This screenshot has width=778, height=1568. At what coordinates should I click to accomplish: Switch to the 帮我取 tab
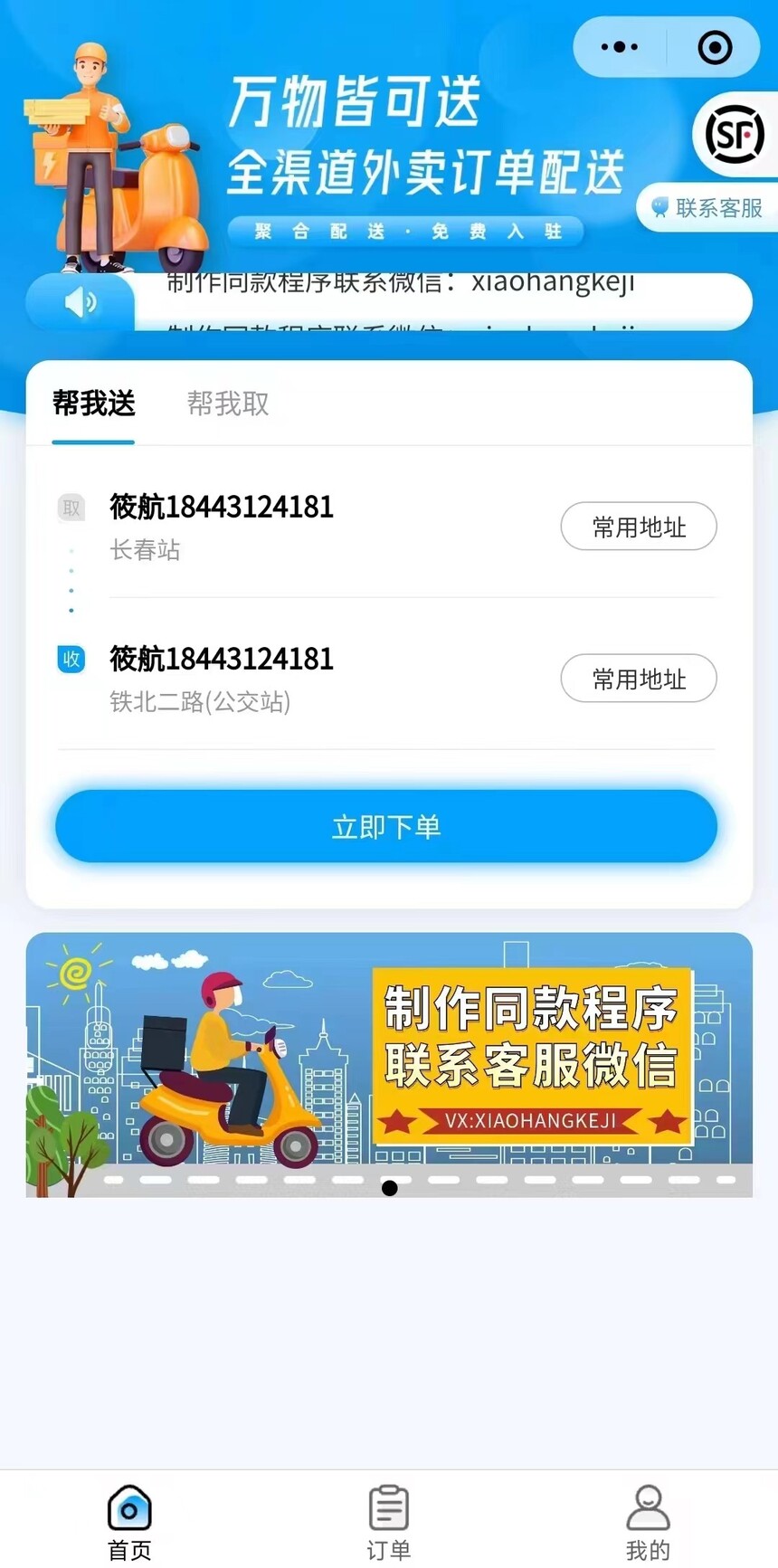point(228,404)
